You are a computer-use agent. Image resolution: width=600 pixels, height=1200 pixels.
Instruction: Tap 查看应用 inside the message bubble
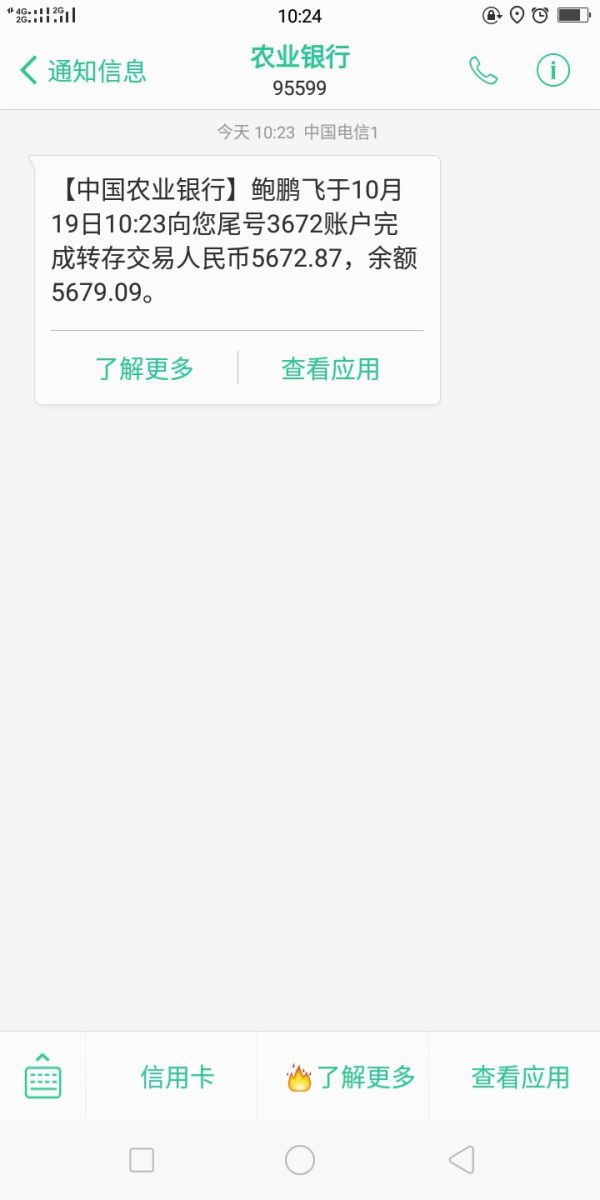click(x=331, y=369)
